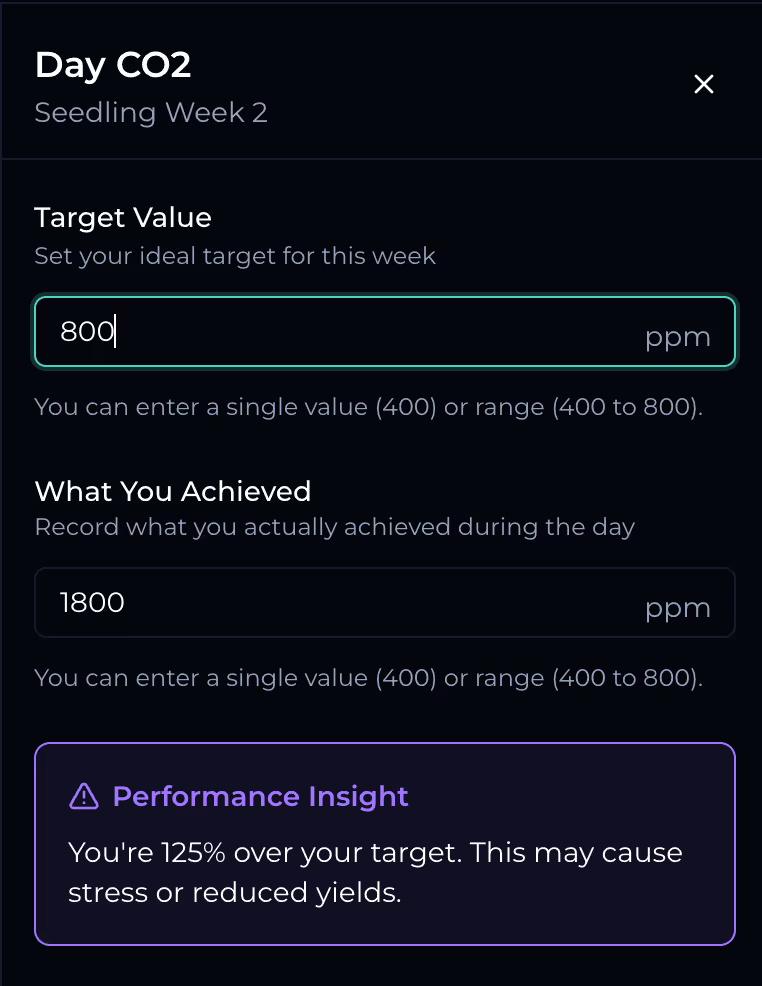762x986 pixels.
Task: Click the 125% over target insight message
Action: click(374, 872)
